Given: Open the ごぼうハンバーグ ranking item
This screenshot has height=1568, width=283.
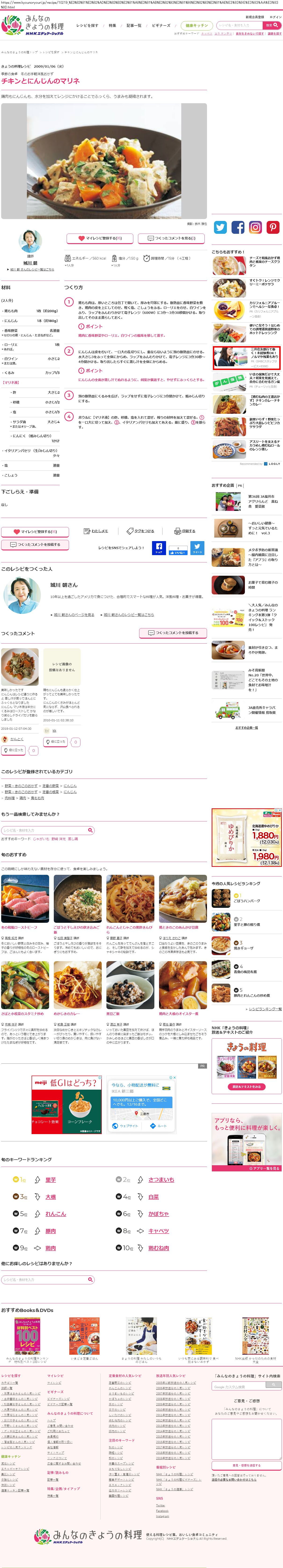Looking at the screenshot, I should tap(247, 901).
